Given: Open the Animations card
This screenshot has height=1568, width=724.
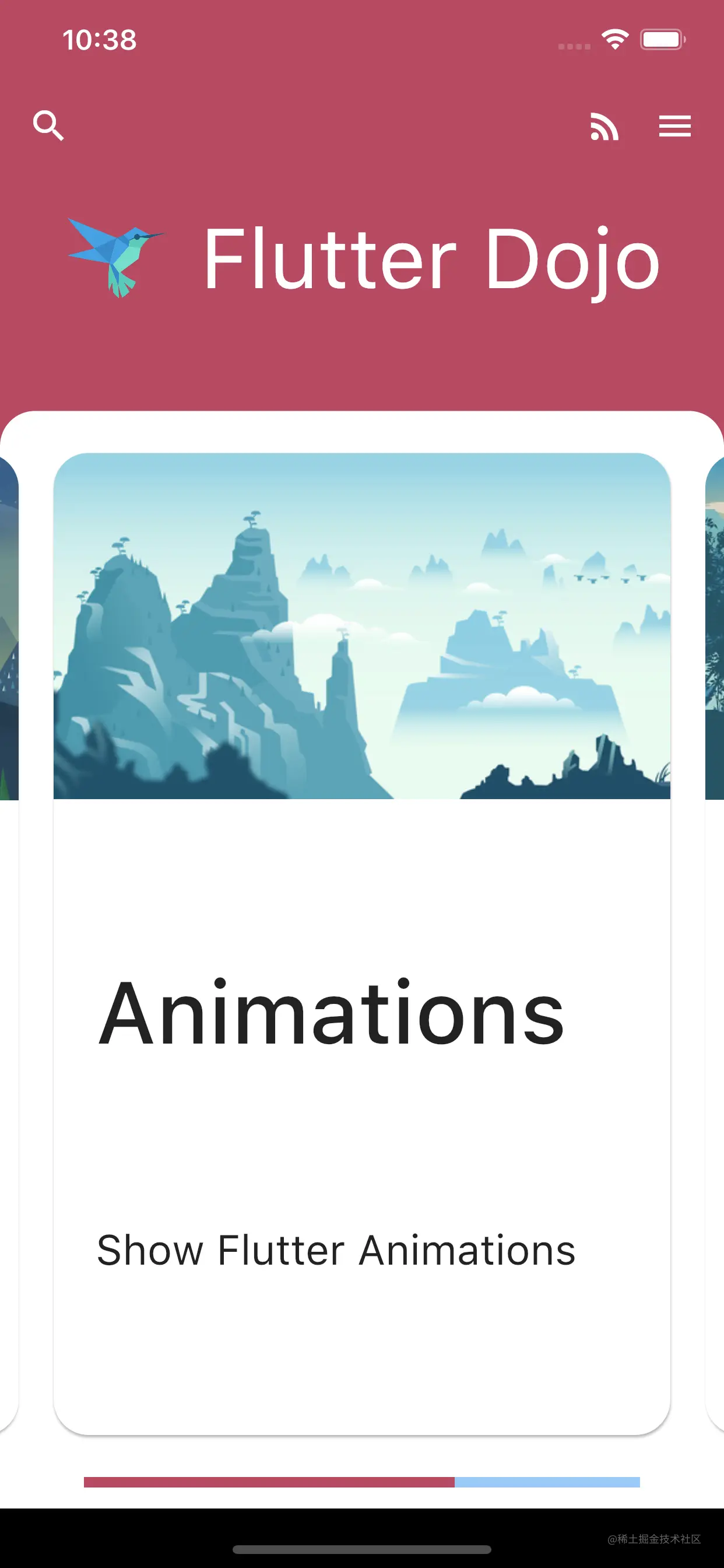Looking at the screenshot, I should click(x=362, y=943).
